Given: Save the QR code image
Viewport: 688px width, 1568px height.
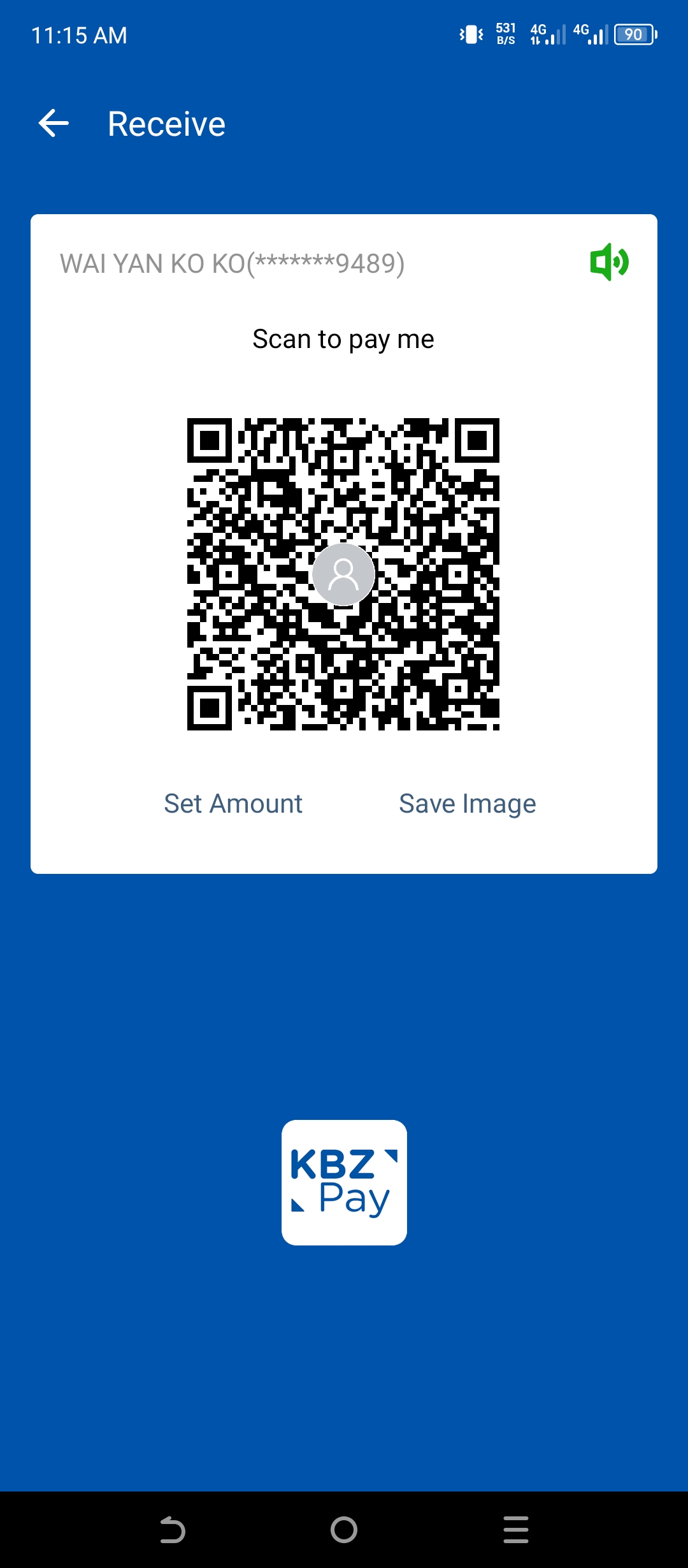Looking at the screenshot, I should coord(467,804).
